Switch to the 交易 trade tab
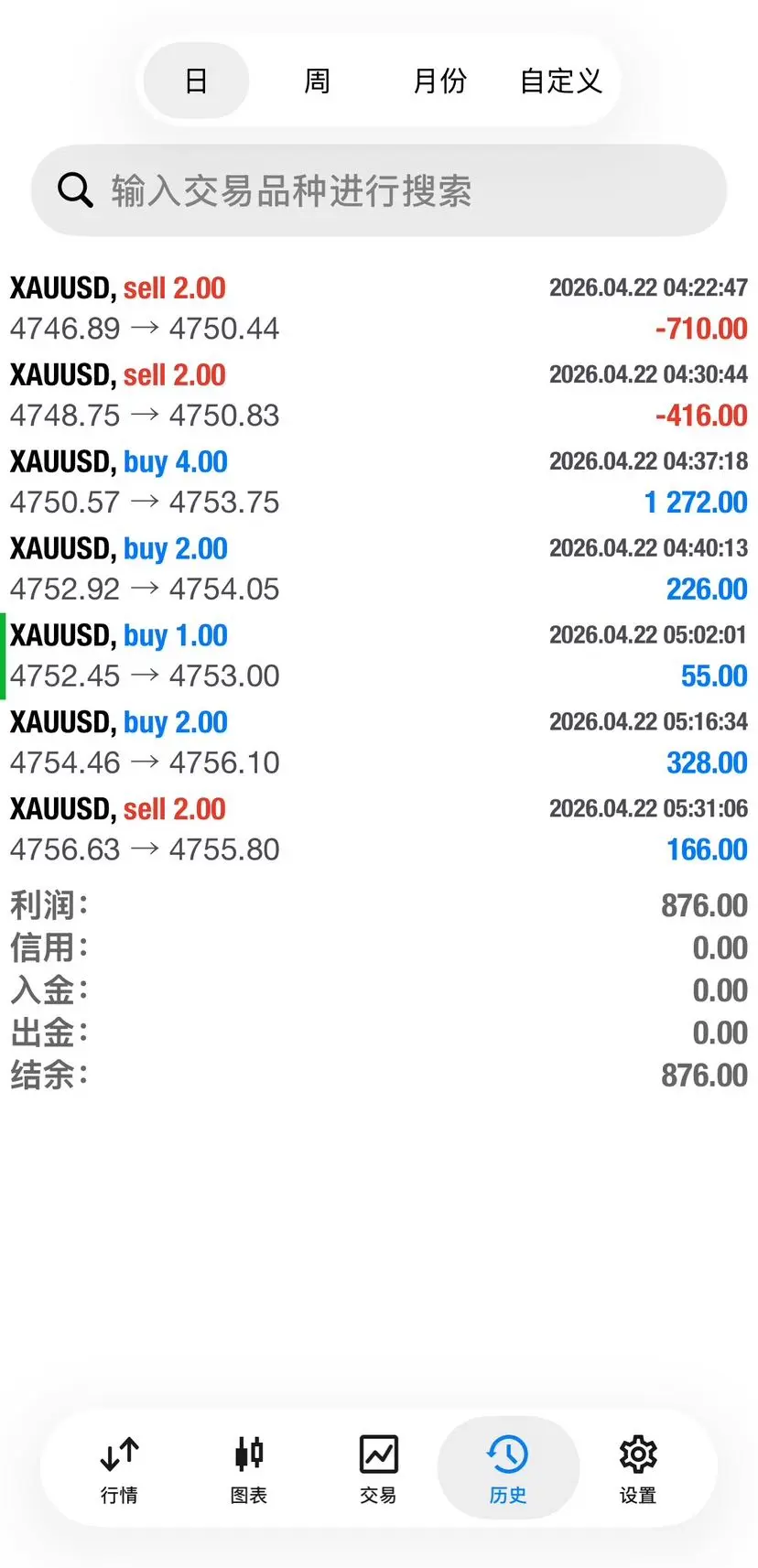Image resolution: width=758 pixels, height=1568 pixels. [378, 1468]
